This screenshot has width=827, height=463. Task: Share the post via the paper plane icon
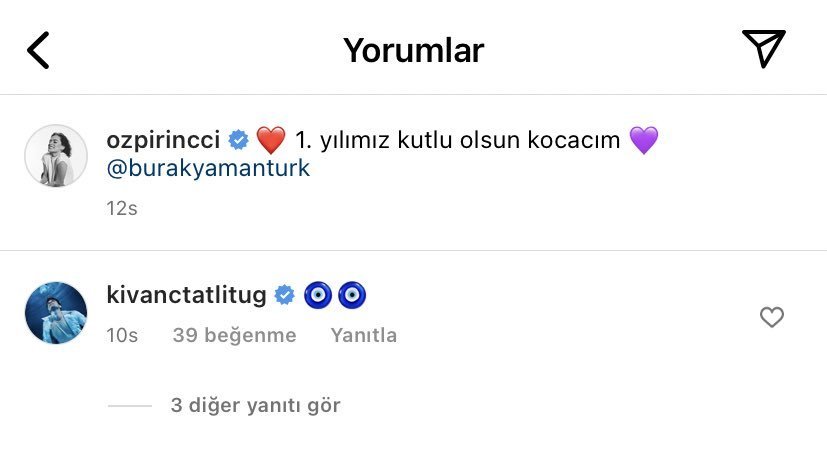pos(763,49)
